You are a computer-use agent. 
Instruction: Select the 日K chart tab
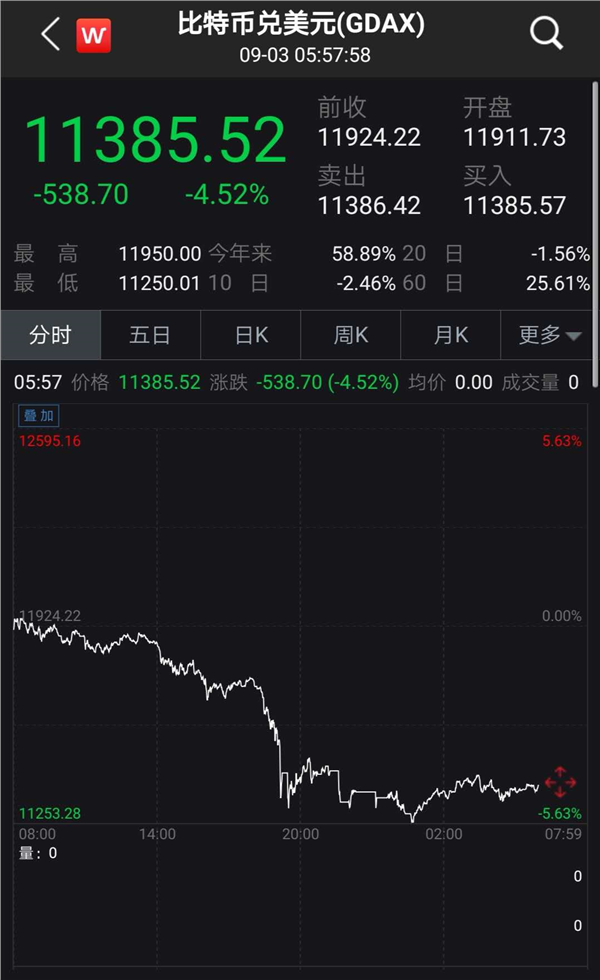pos(251,335)
